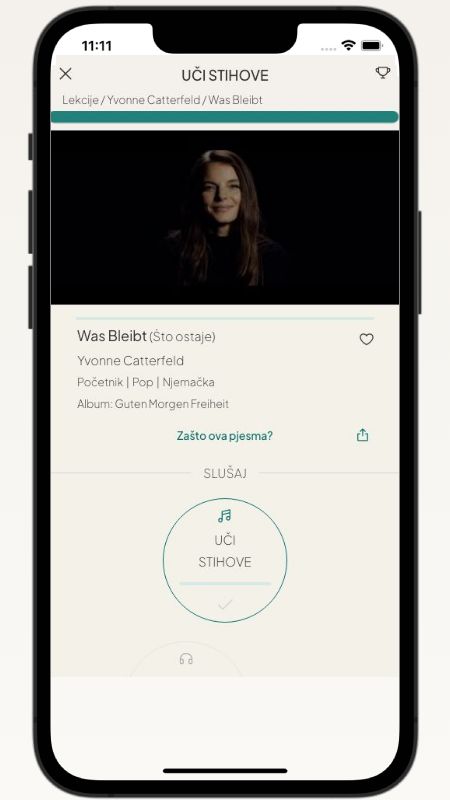
Task: Open the headphones listening exercise
Action: pyautogui.click(x=186, y=659)
